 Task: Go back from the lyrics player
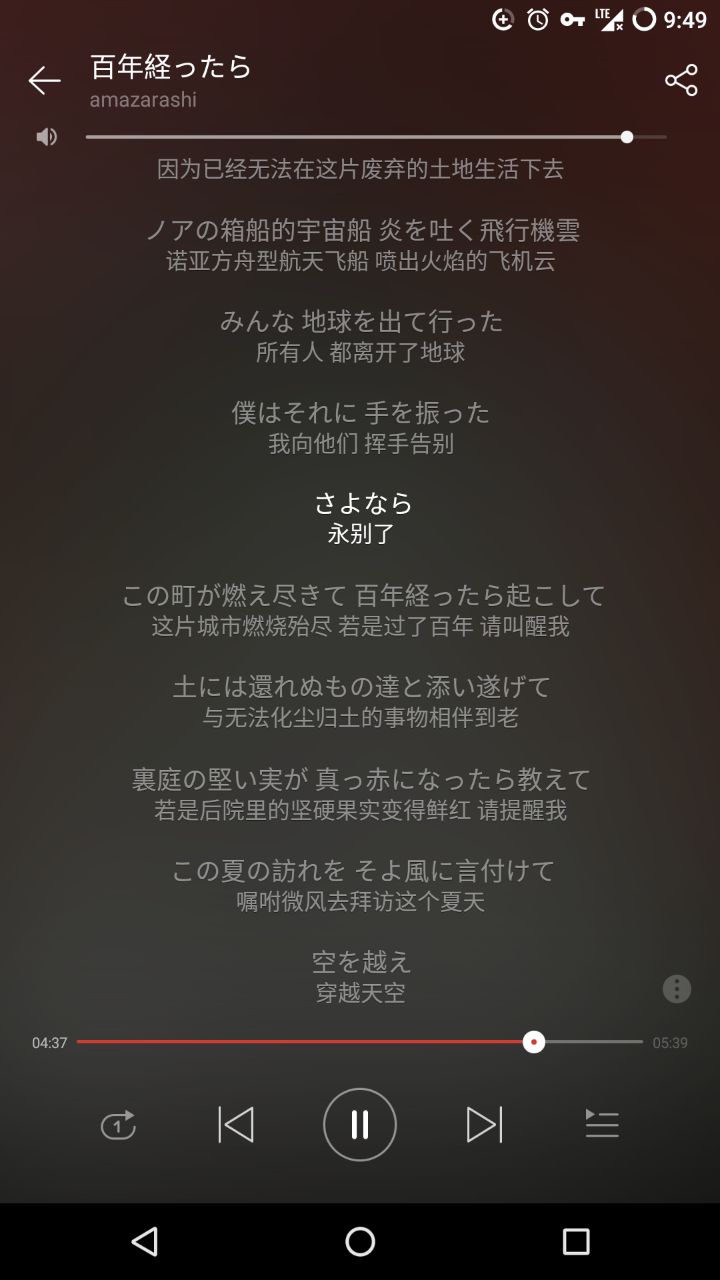tap(44, 81)
